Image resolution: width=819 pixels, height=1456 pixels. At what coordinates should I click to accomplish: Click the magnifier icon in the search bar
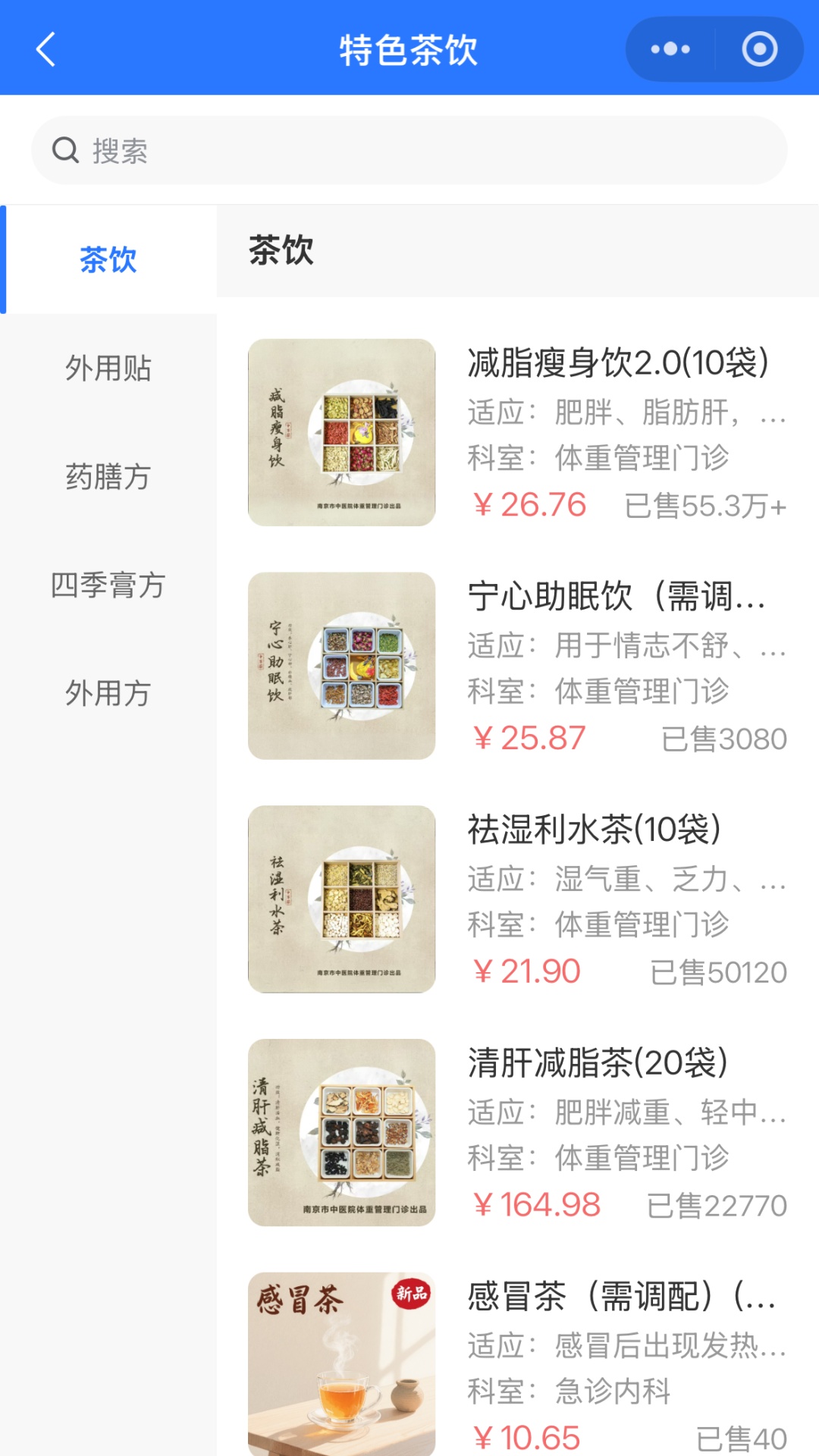[67, 149]
